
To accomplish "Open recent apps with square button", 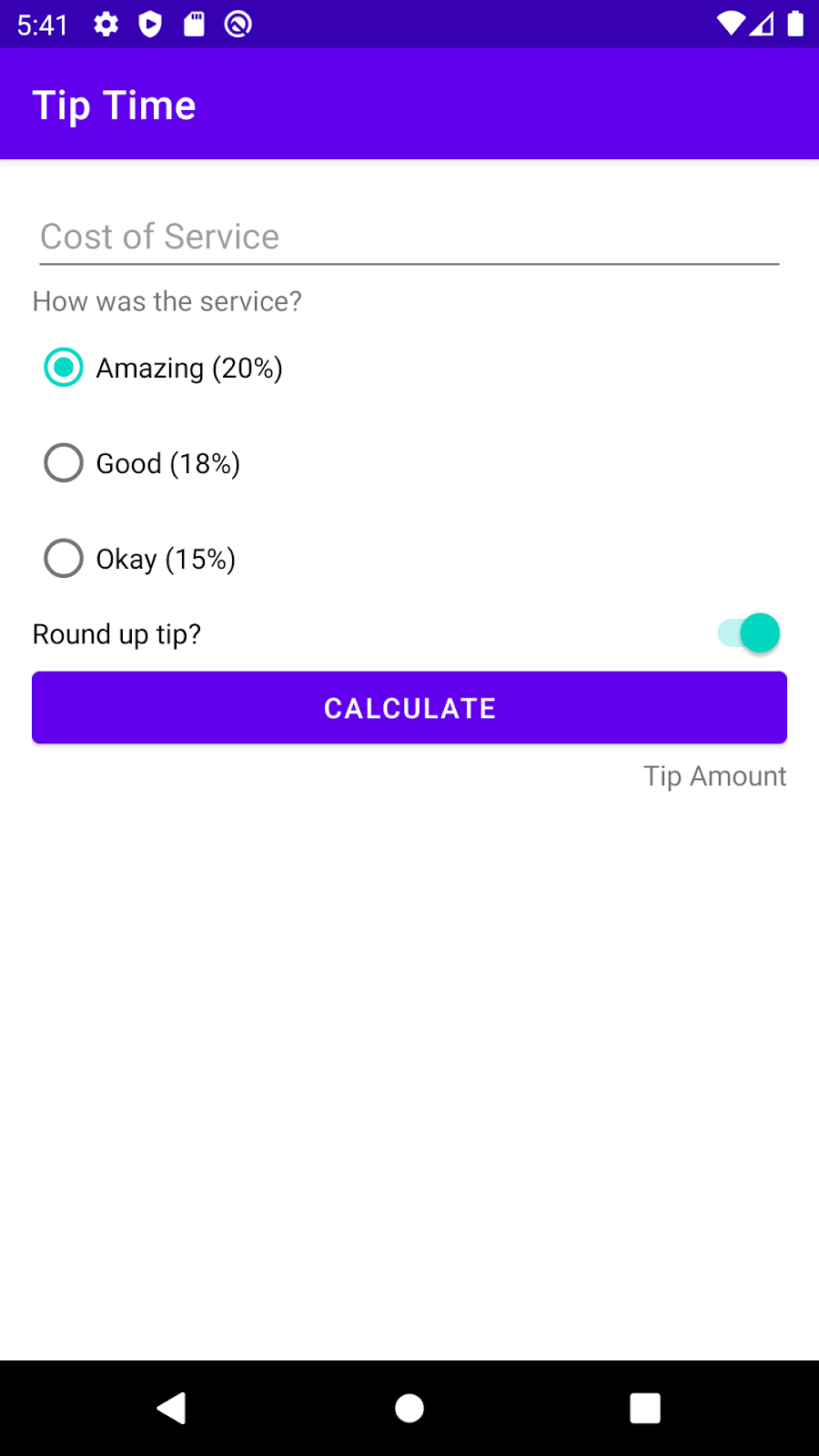I will coord(645,1407).
